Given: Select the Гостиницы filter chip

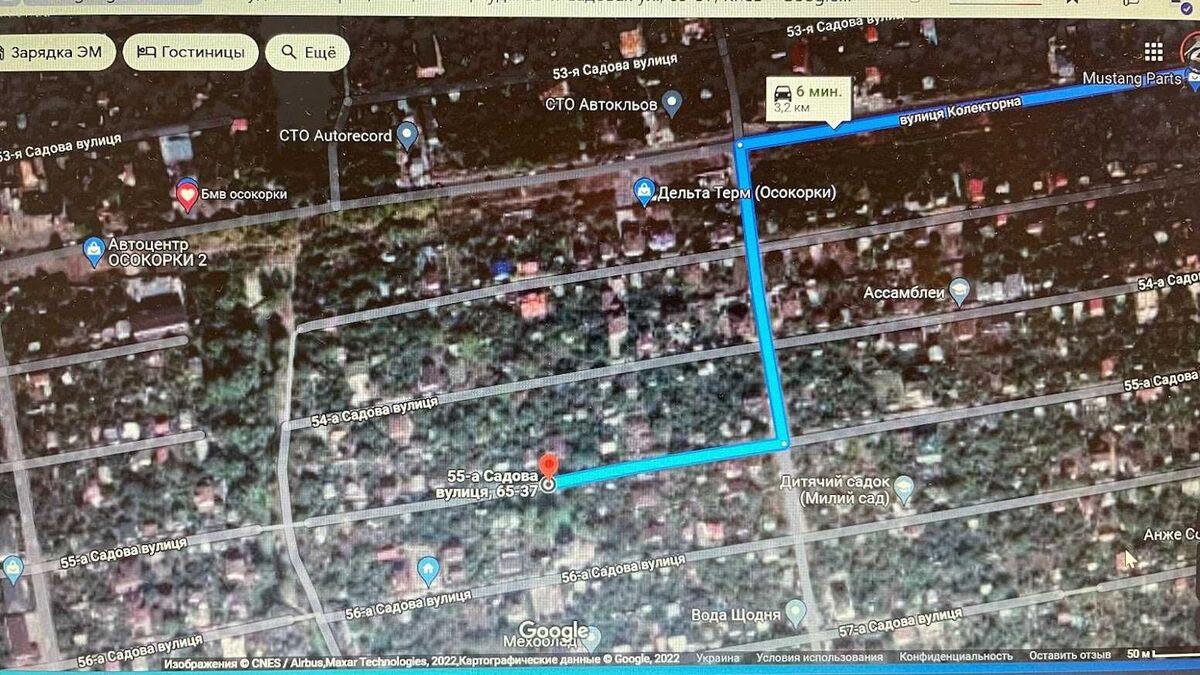Looking at the screenshot, I should [x=191, y=51].
